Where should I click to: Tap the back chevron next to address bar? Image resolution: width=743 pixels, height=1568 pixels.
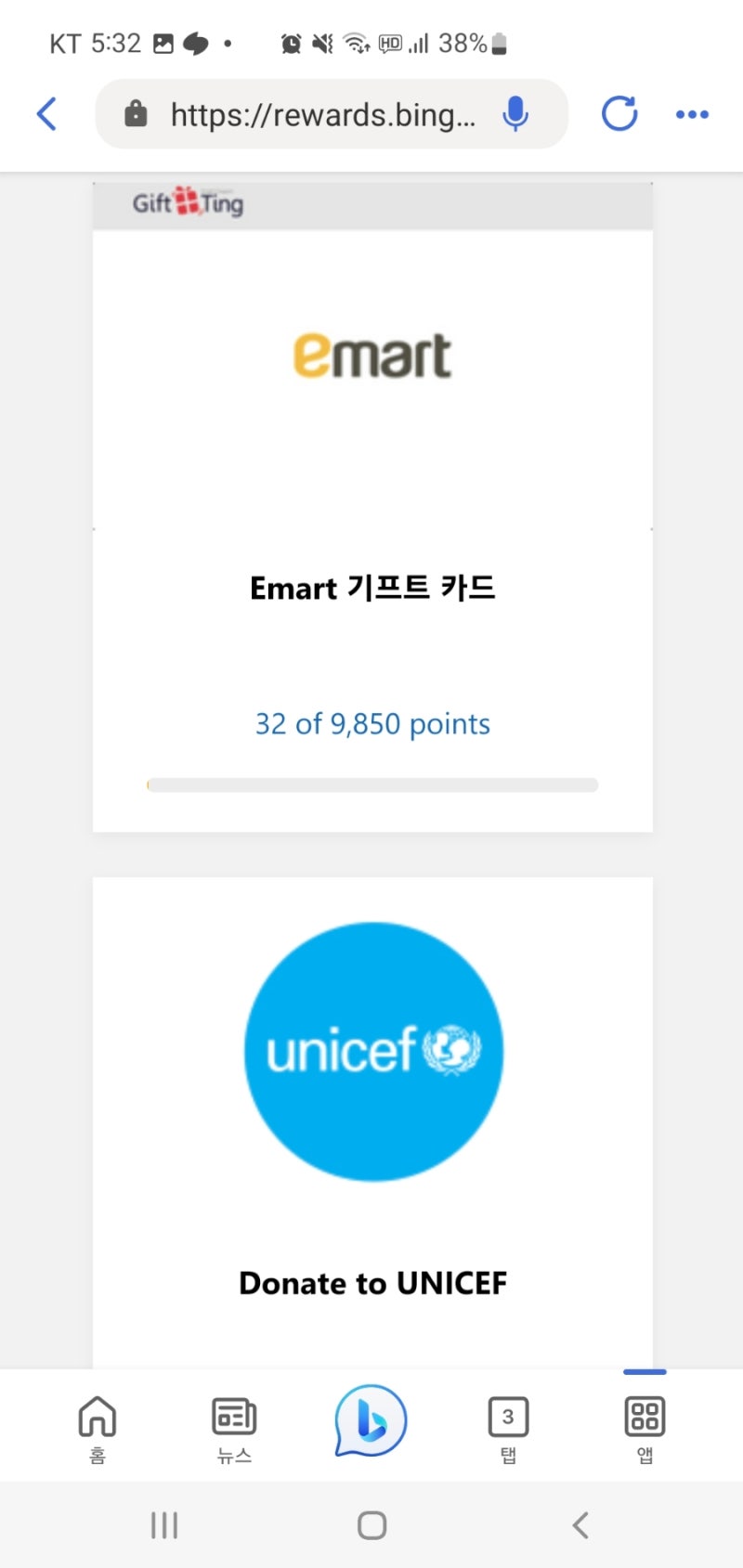pyautogui.click(x=47, y=114)
